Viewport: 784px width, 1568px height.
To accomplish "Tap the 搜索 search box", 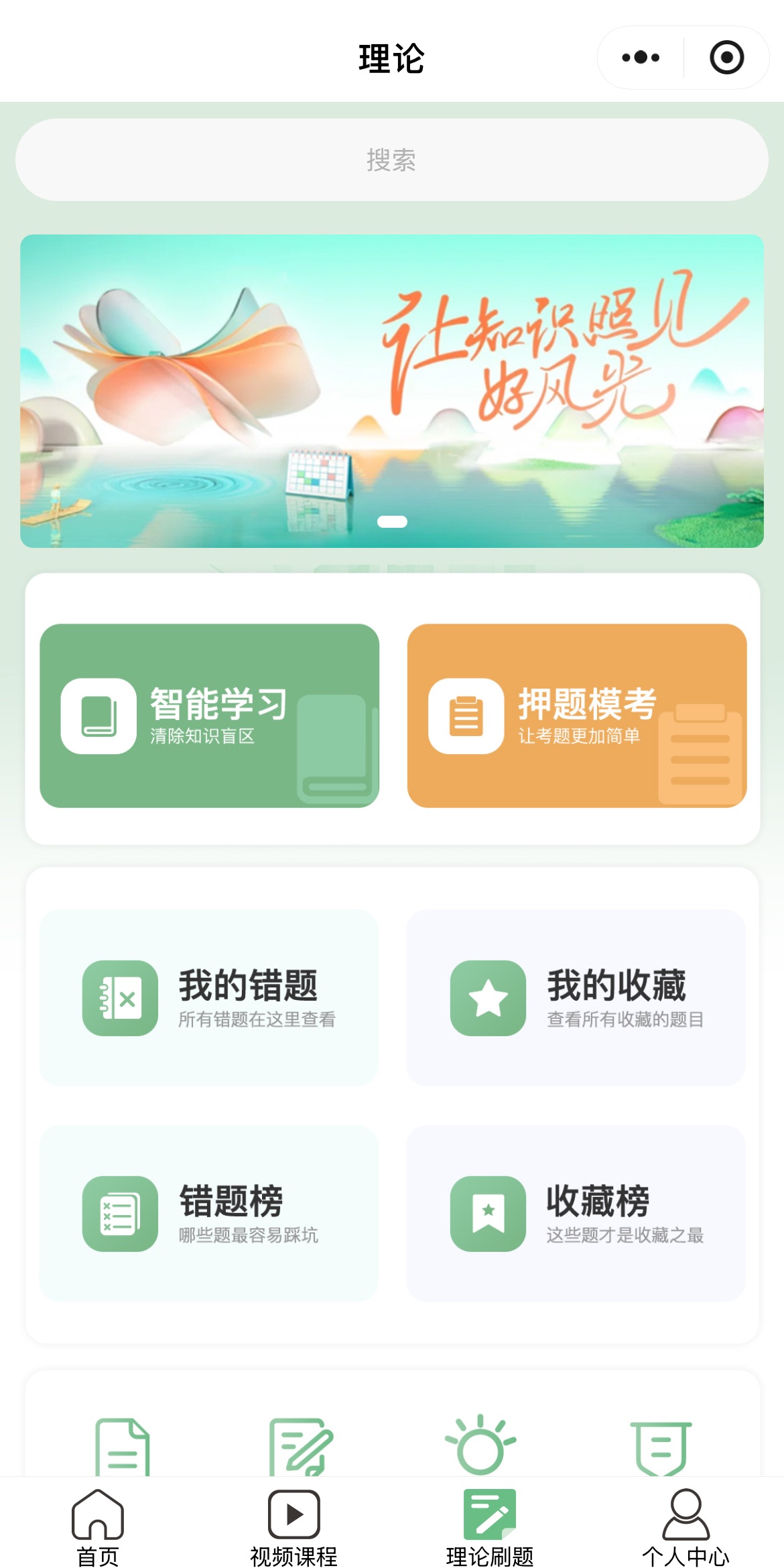I will tap(391, 160).
